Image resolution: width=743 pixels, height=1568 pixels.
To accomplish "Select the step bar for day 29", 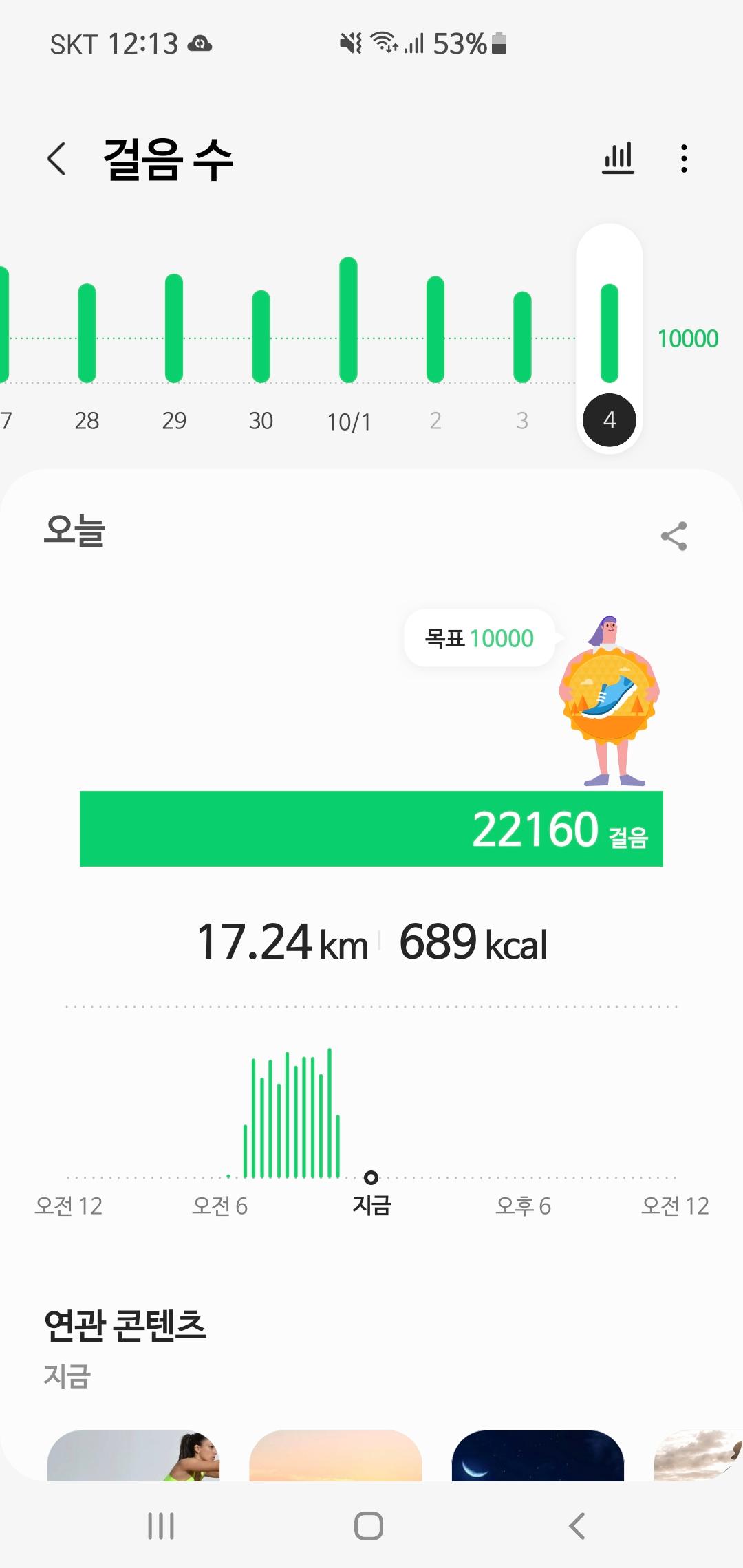I will pos(174,329).
